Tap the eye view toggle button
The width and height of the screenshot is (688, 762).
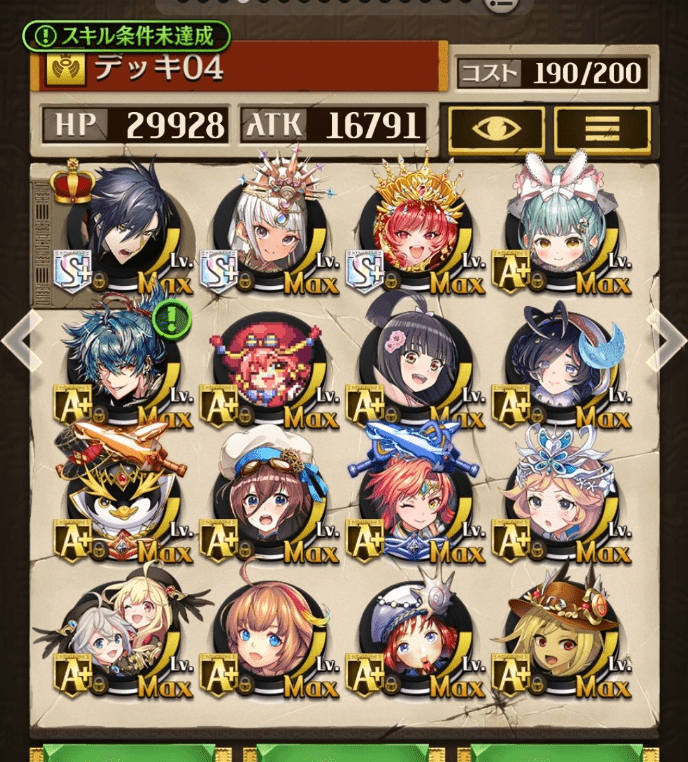pos(496,129)
